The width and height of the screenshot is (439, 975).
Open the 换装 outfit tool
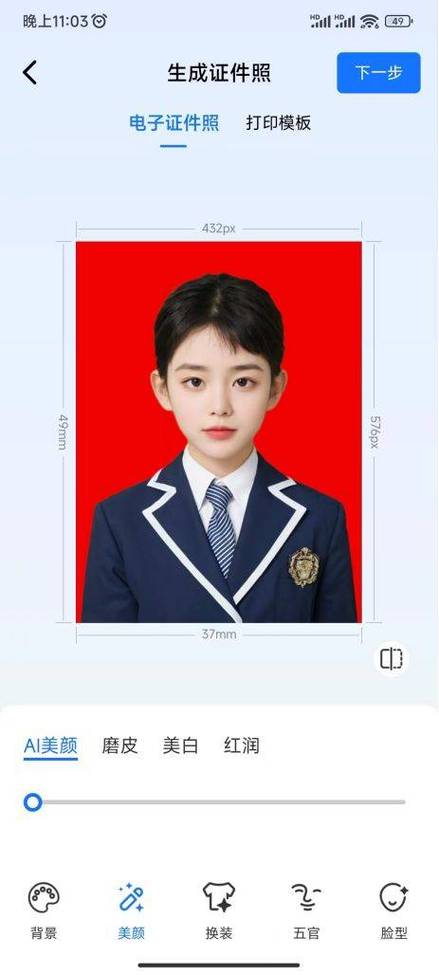(x=219, y=911)
